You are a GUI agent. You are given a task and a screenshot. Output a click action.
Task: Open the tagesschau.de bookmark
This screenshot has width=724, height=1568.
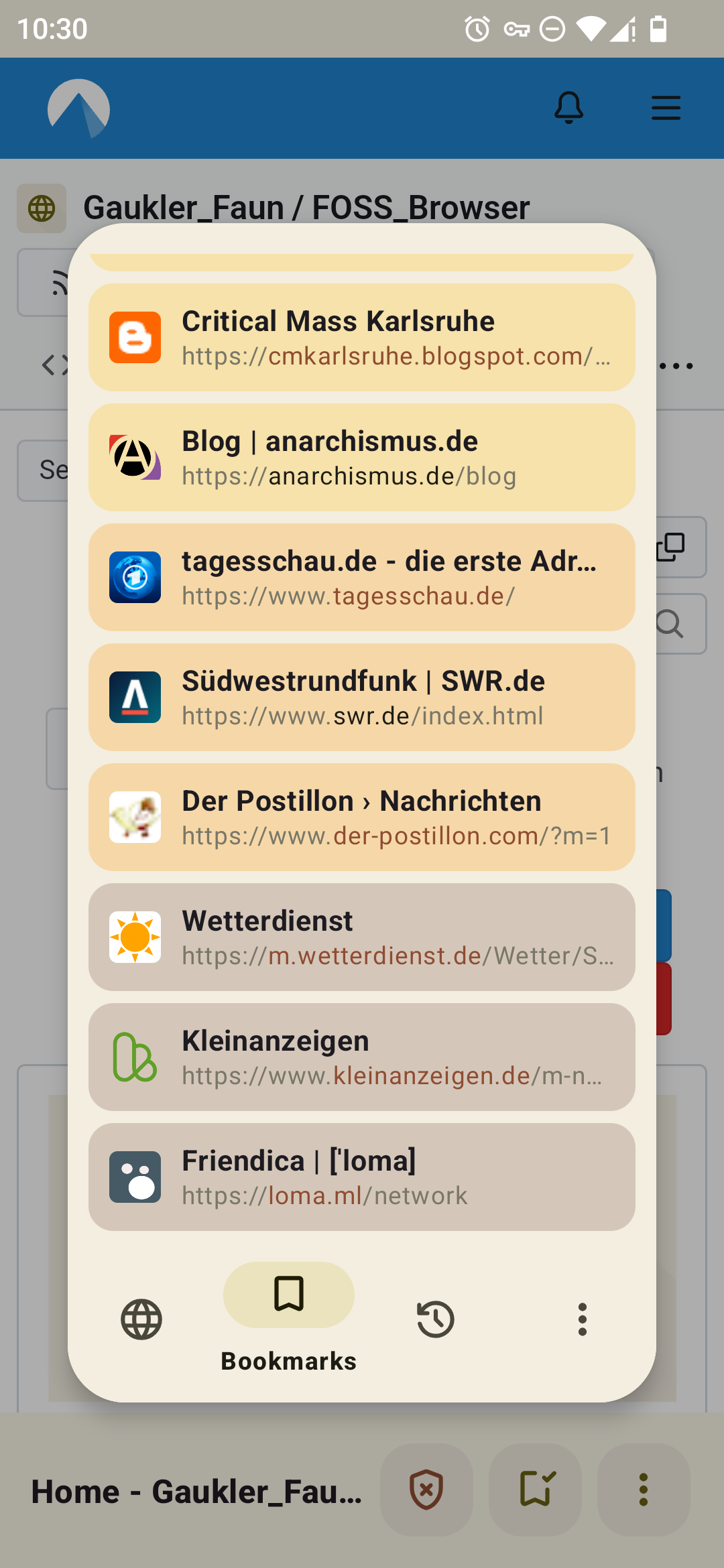click(362, 578)
